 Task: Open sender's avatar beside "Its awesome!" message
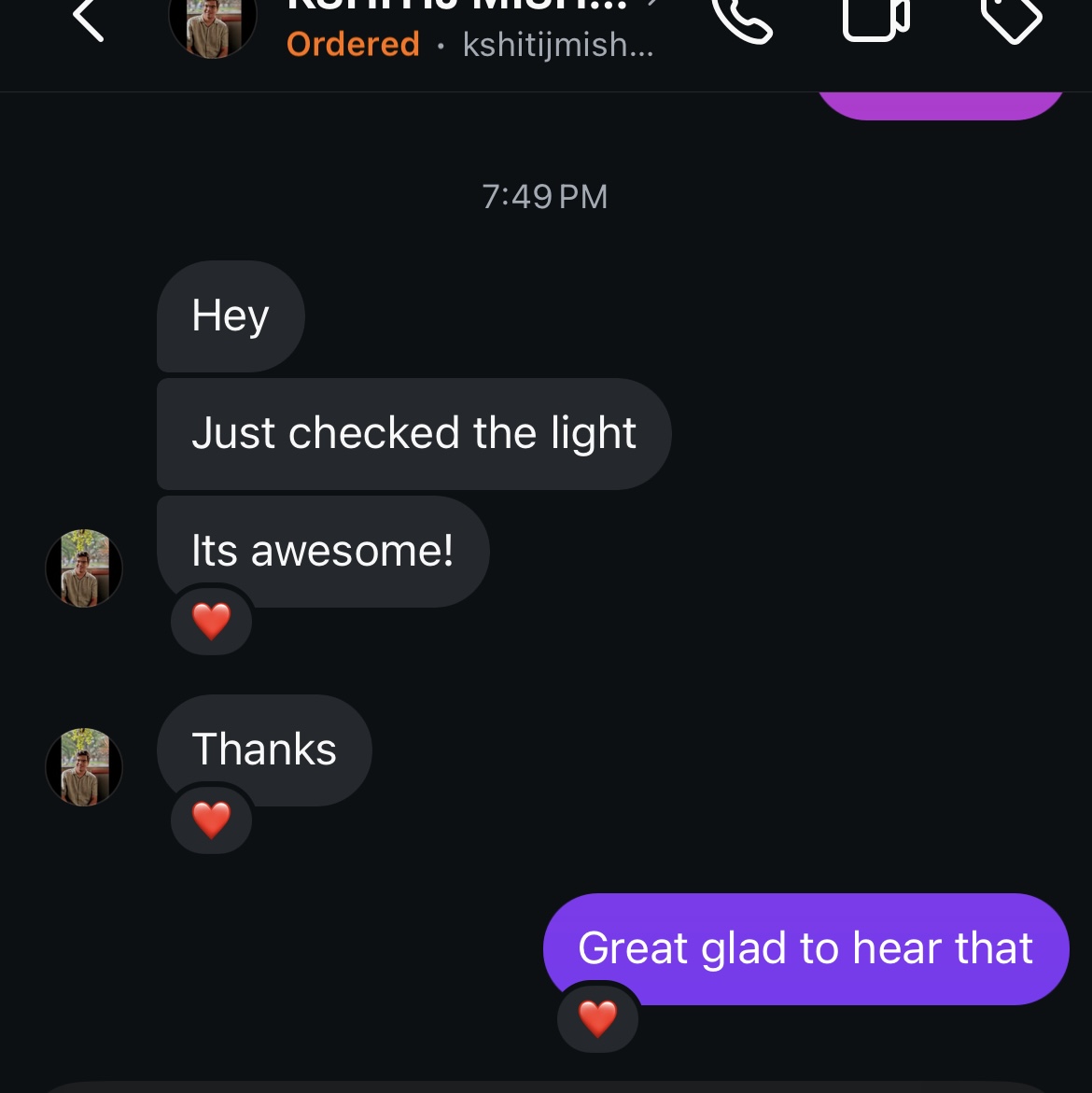click(84, 568)
